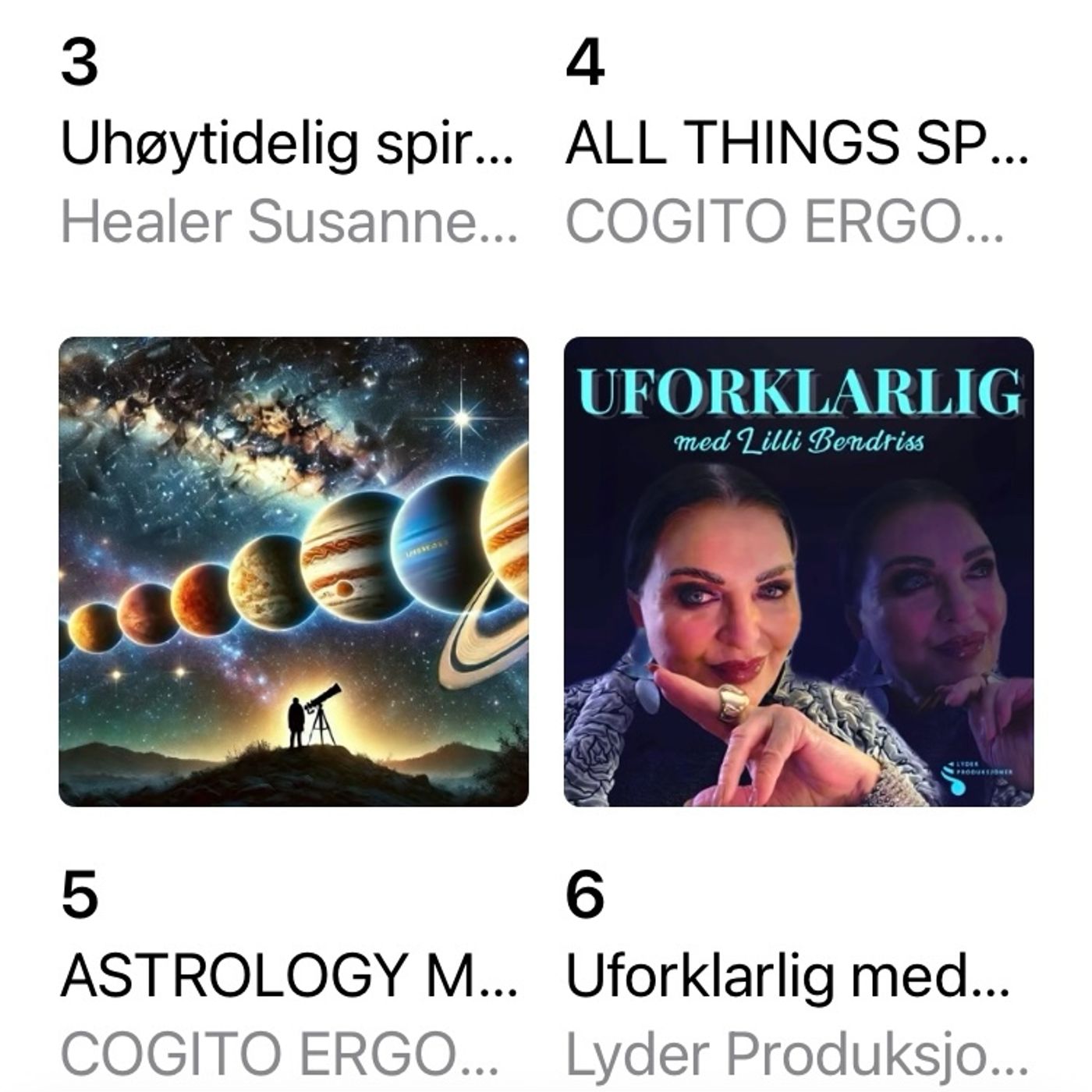This screenshot has width=1092, height=1092.
Task: Open the ASTROLOGY M… podcast with planets artwork
Action: pyautogui.click(x=293, y=572)
